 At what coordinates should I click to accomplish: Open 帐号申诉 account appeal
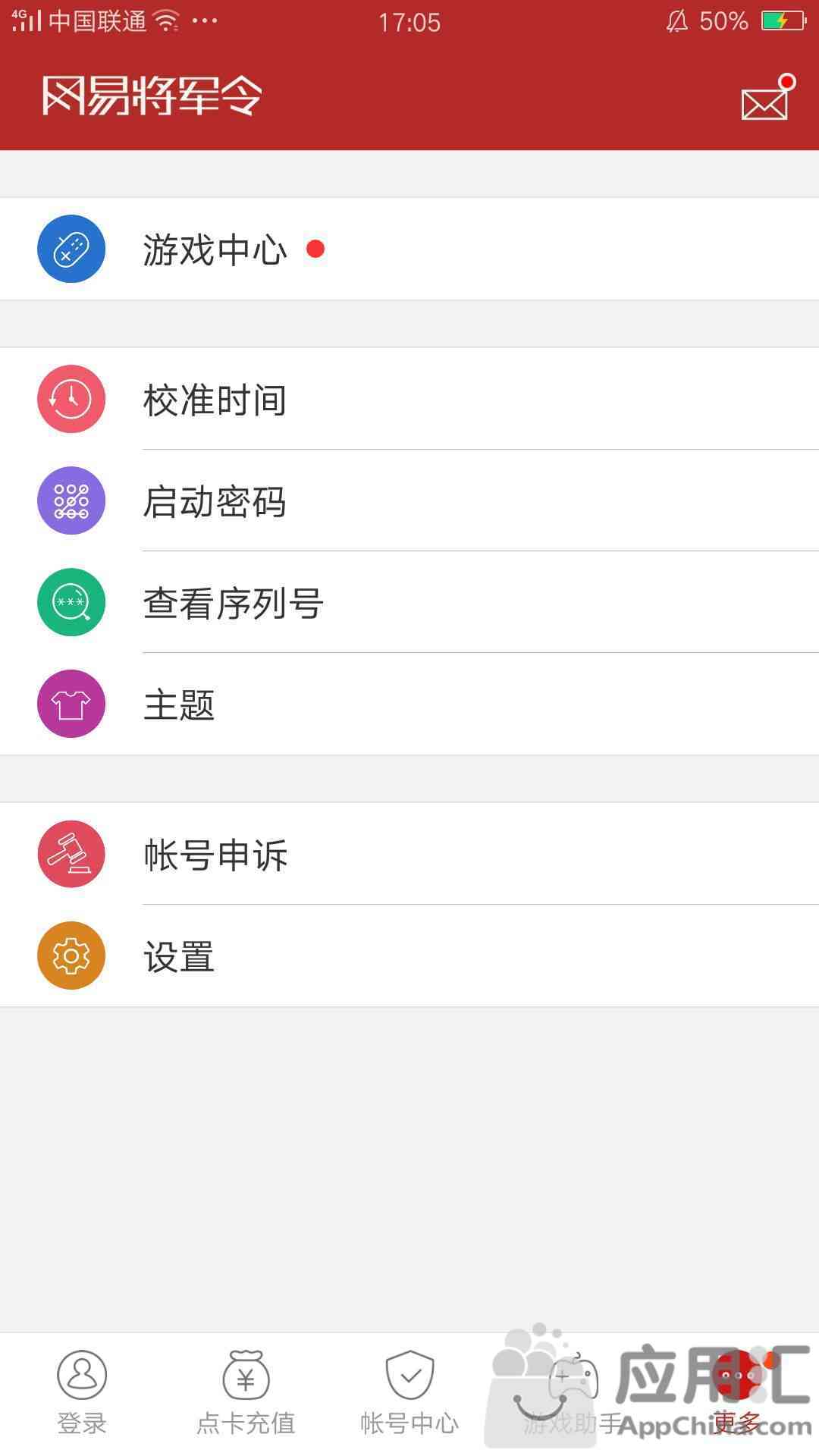pyautogui.click(x=409, y=854)
